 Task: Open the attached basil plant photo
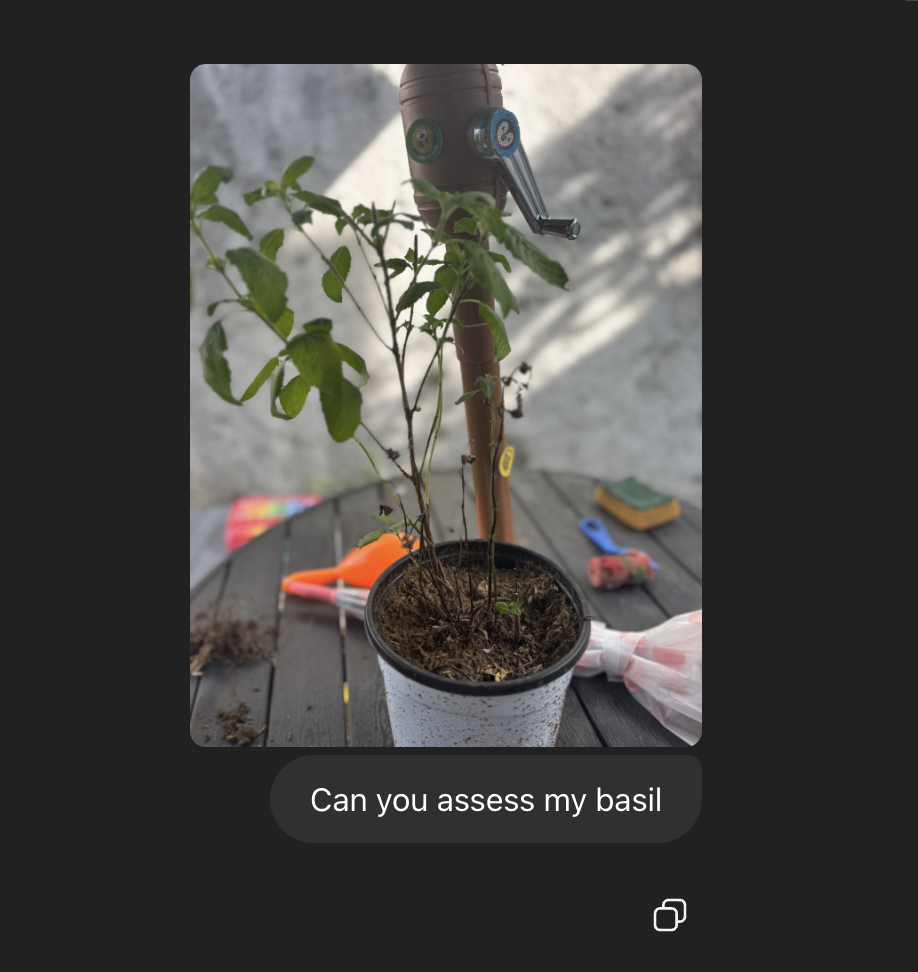click(x=446, y=405)
